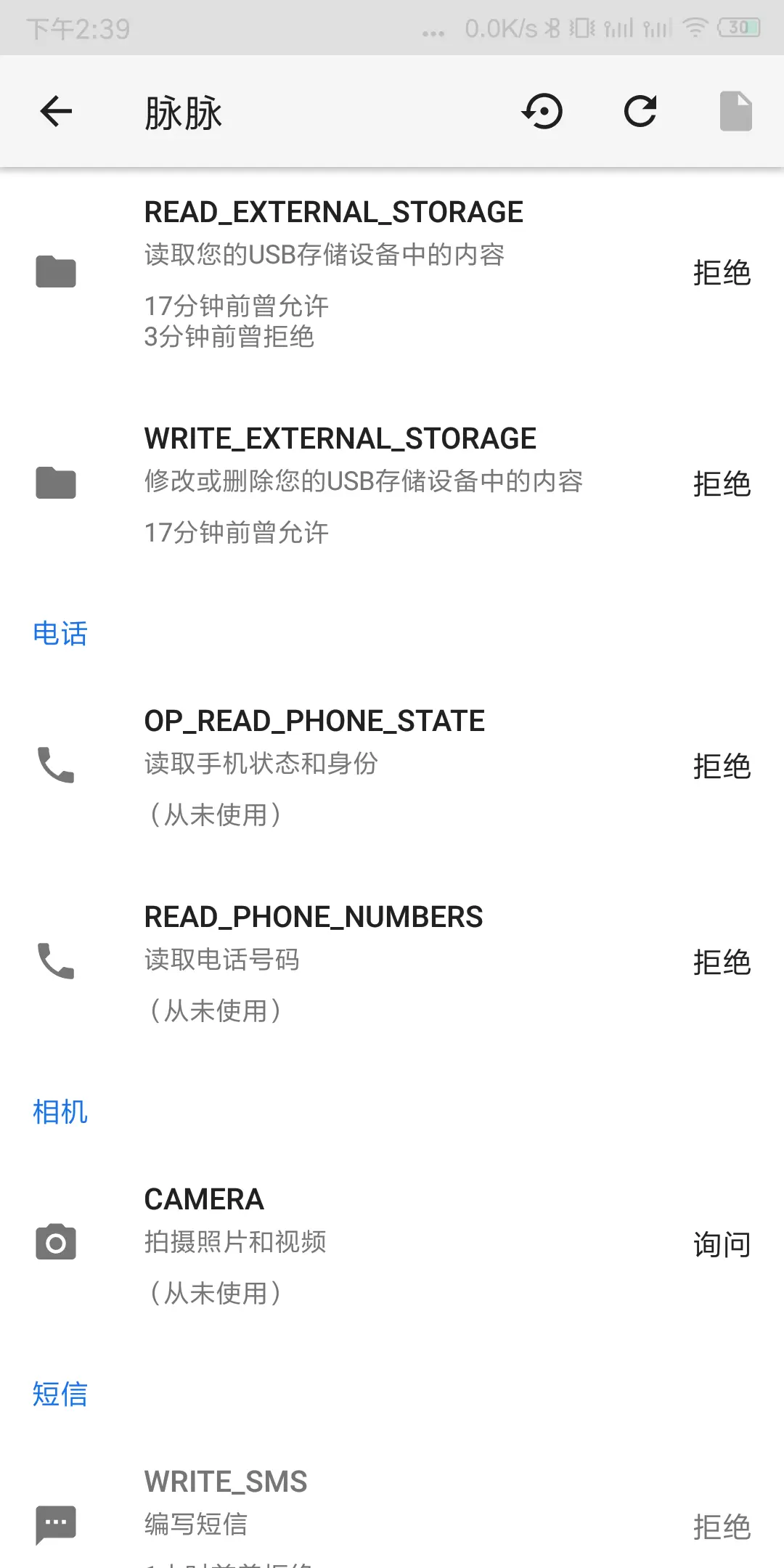
Task: Open WRITE_SMS permission row
Action: point(392,1517)
